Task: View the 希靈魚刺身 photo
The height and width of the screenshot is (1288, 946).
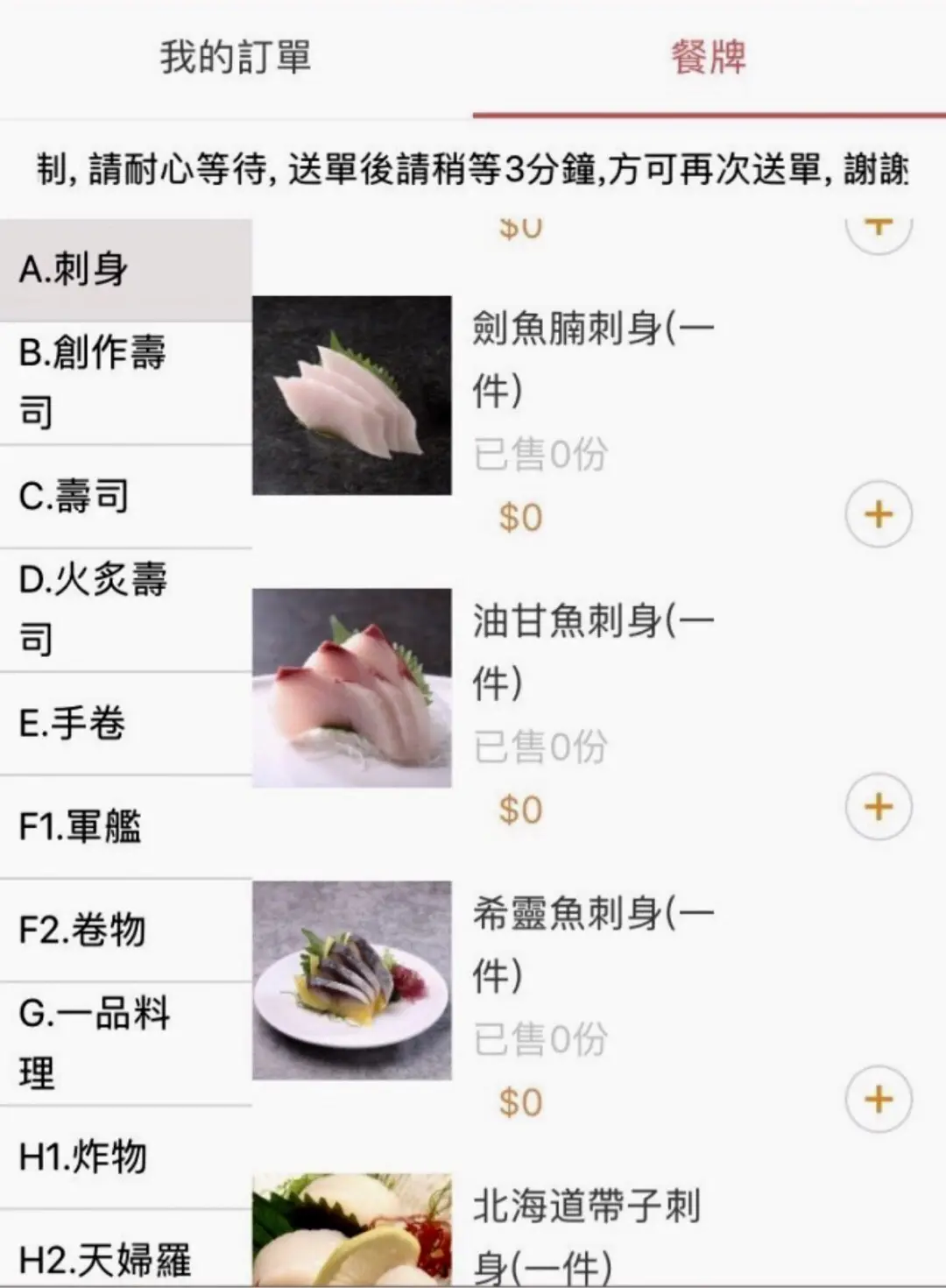Action: coord(352,980)
